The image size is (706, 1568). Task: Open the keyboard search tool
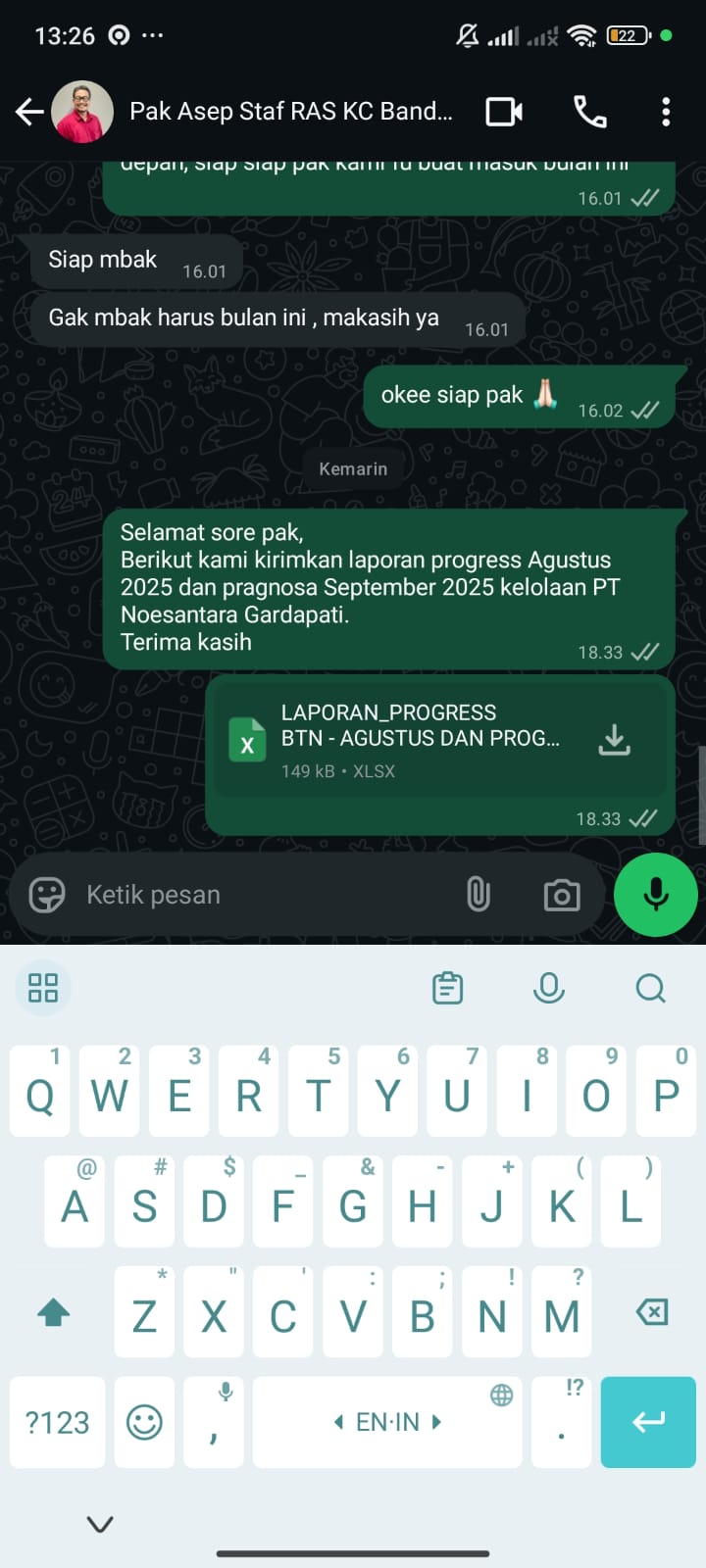[x=650, y=988]
